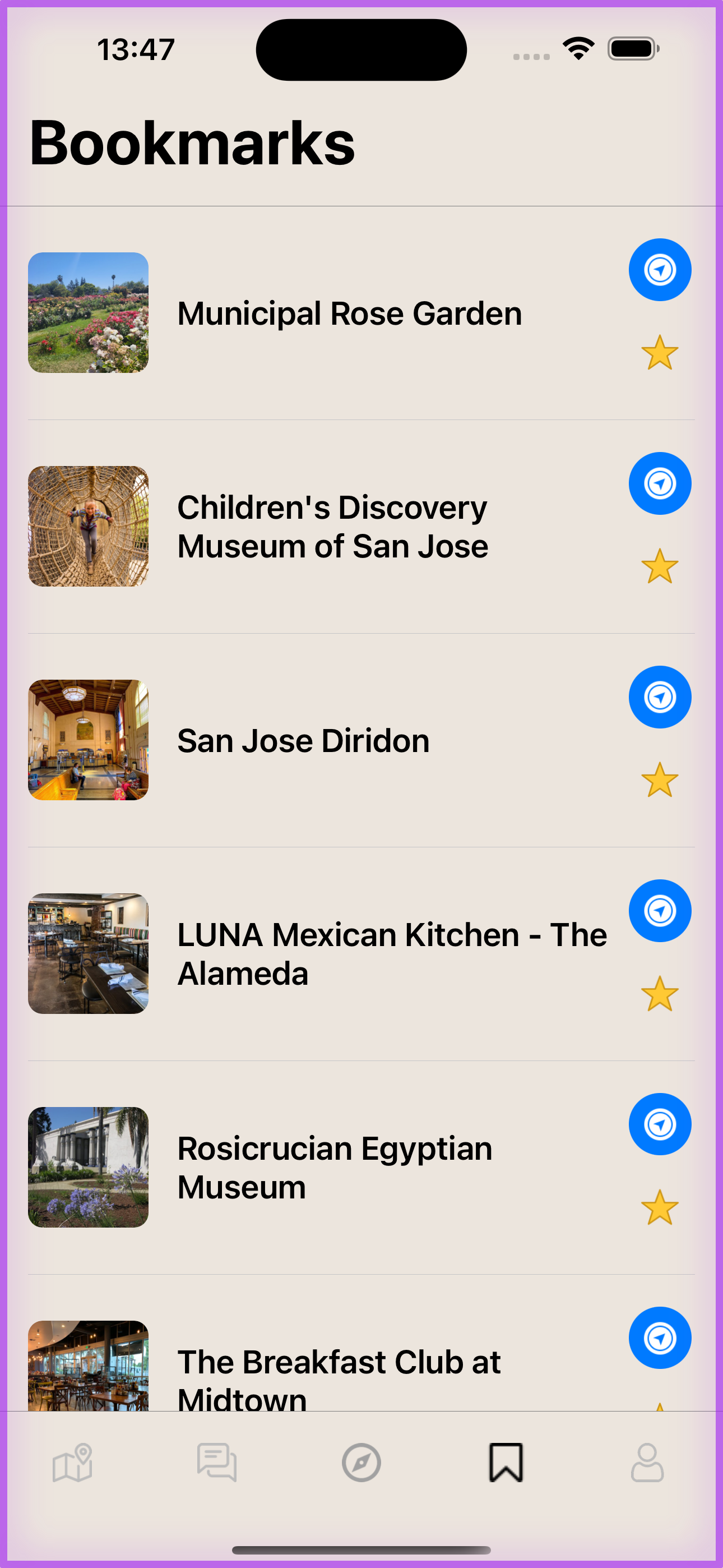
Task: Go to the compass explore tab
Action: click(x=361, y=1462)
